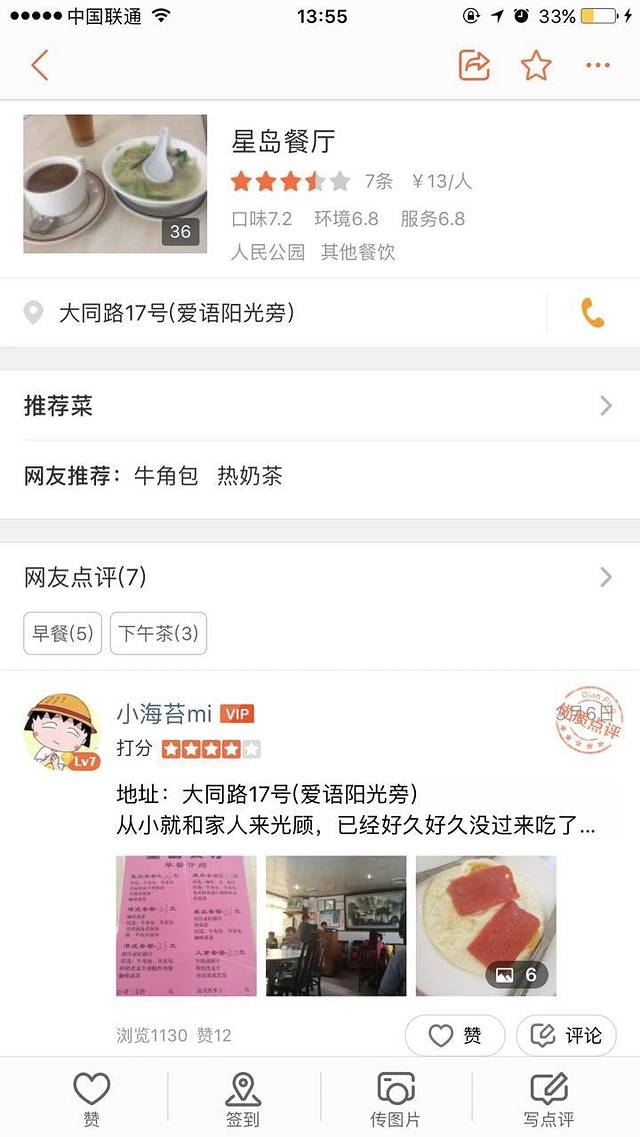Open the three-dot overflow menu

598,66
